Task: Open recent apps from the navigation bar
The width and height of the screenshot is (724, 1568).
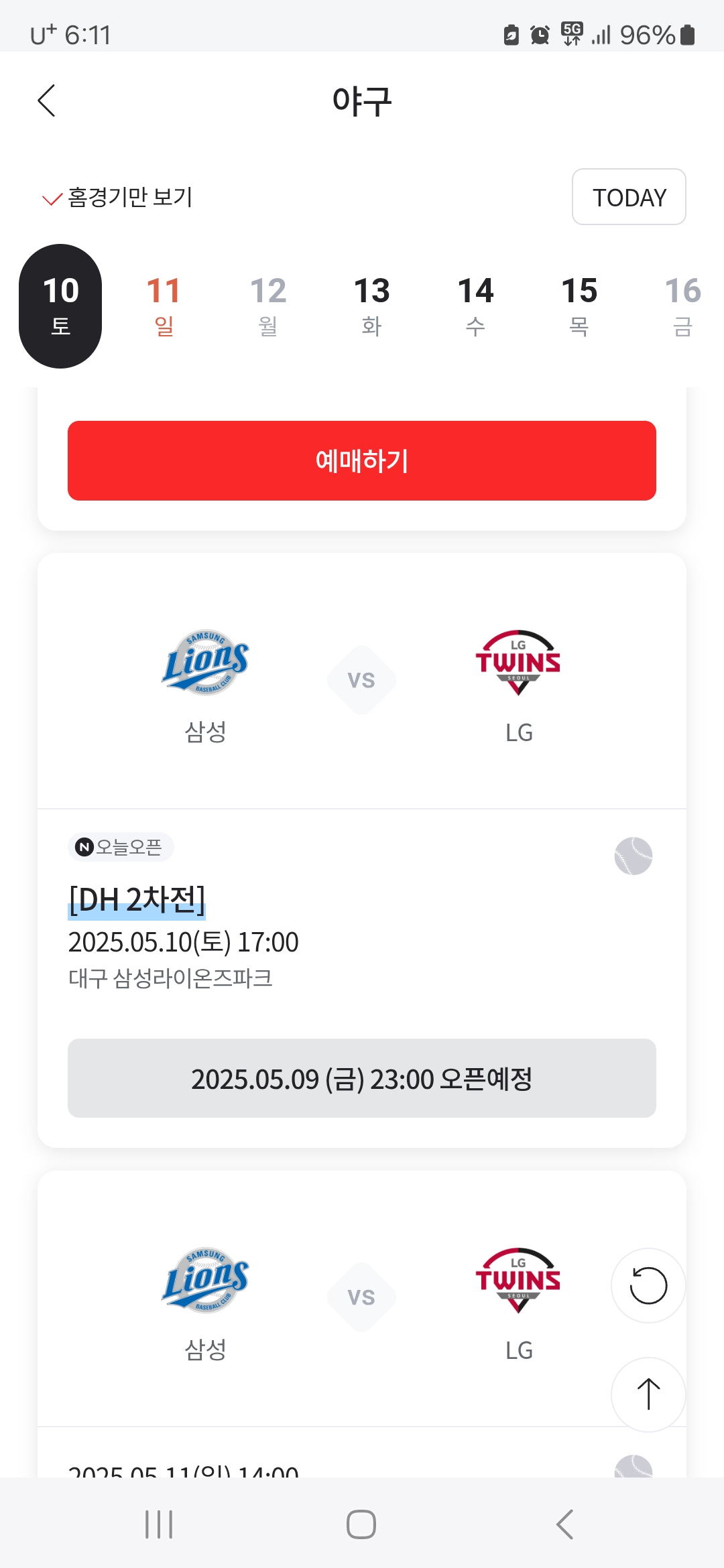Action: 159,1524
